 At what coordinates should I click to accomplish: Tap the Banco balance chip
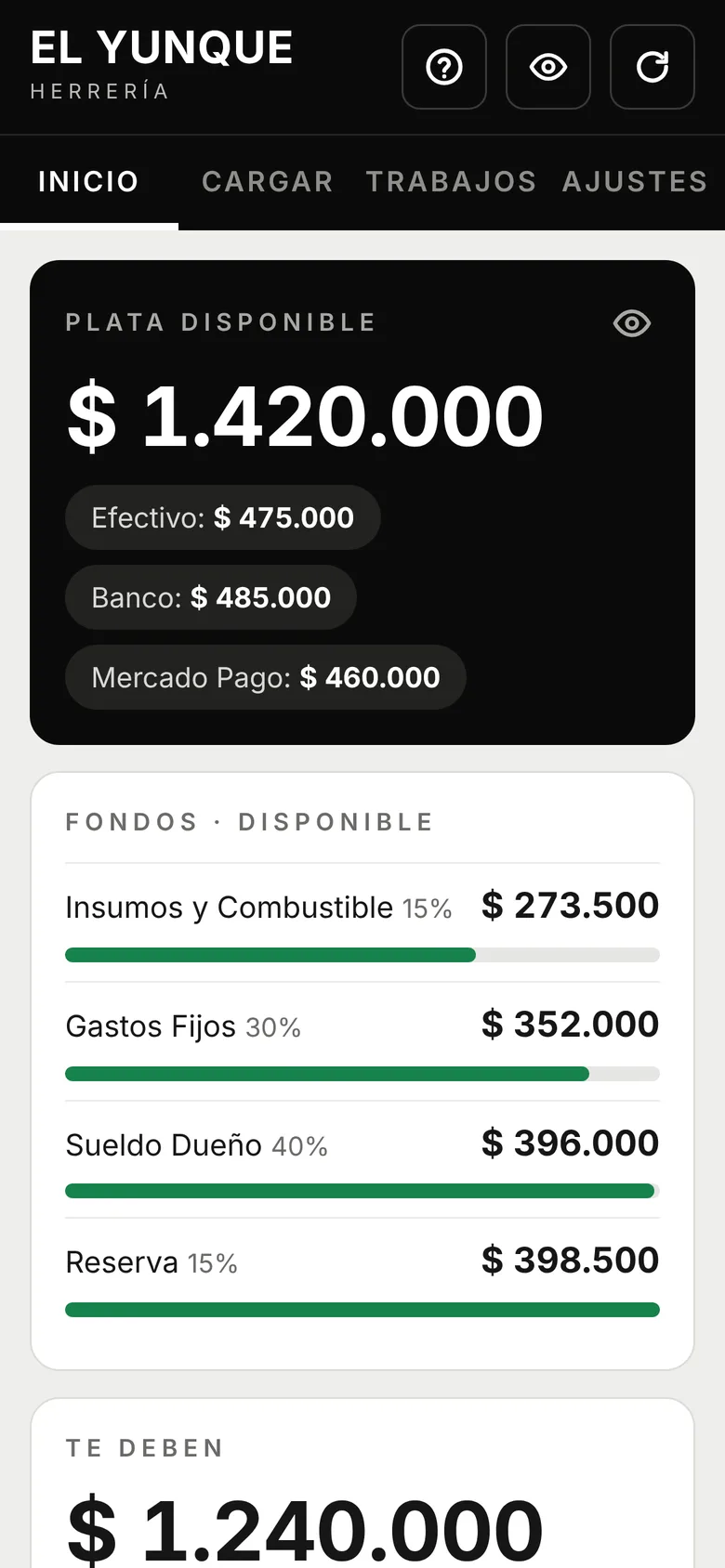coord(211,597)
